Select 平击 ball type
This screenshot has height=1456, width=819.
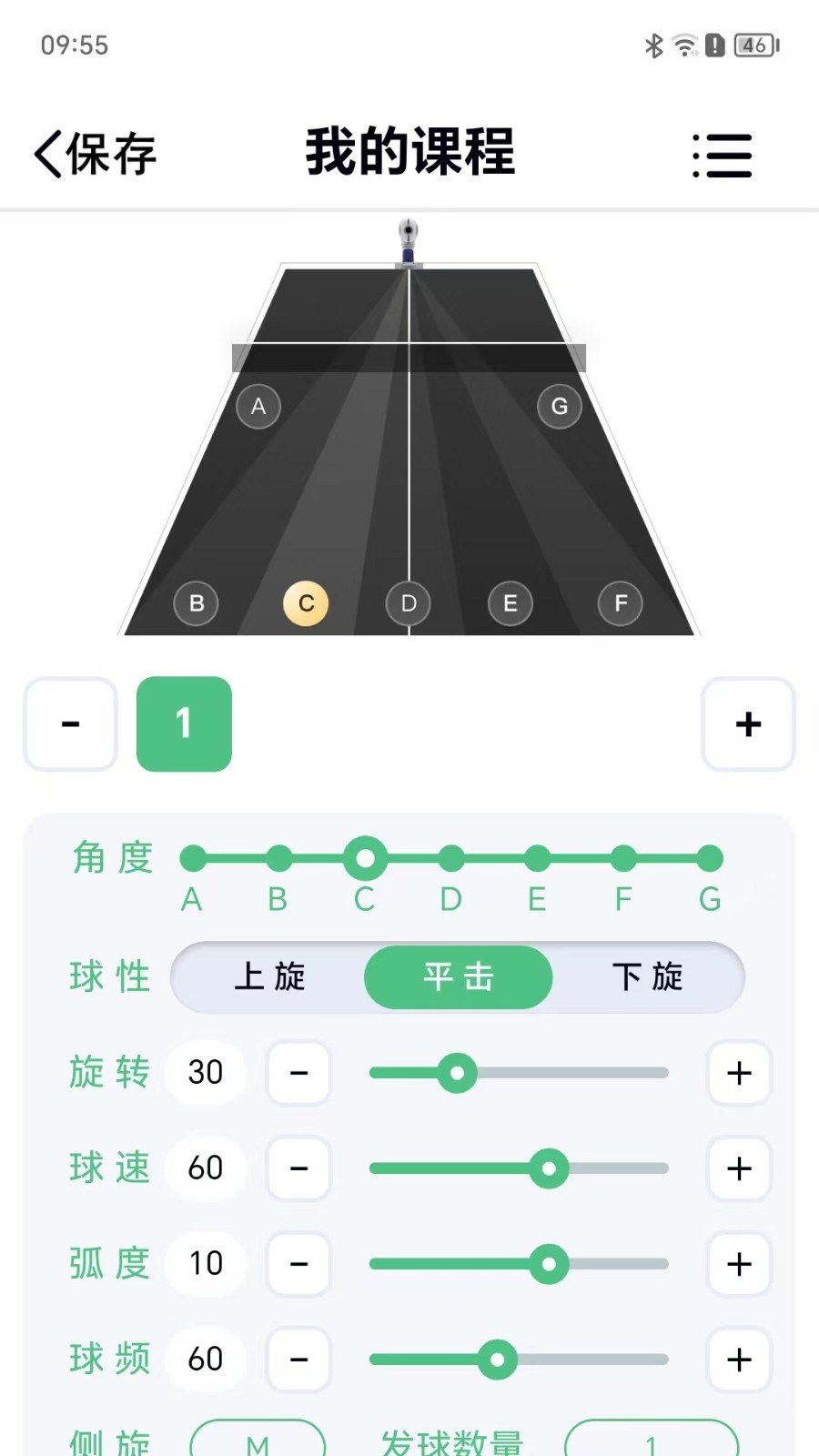click(x=458, y=977)
